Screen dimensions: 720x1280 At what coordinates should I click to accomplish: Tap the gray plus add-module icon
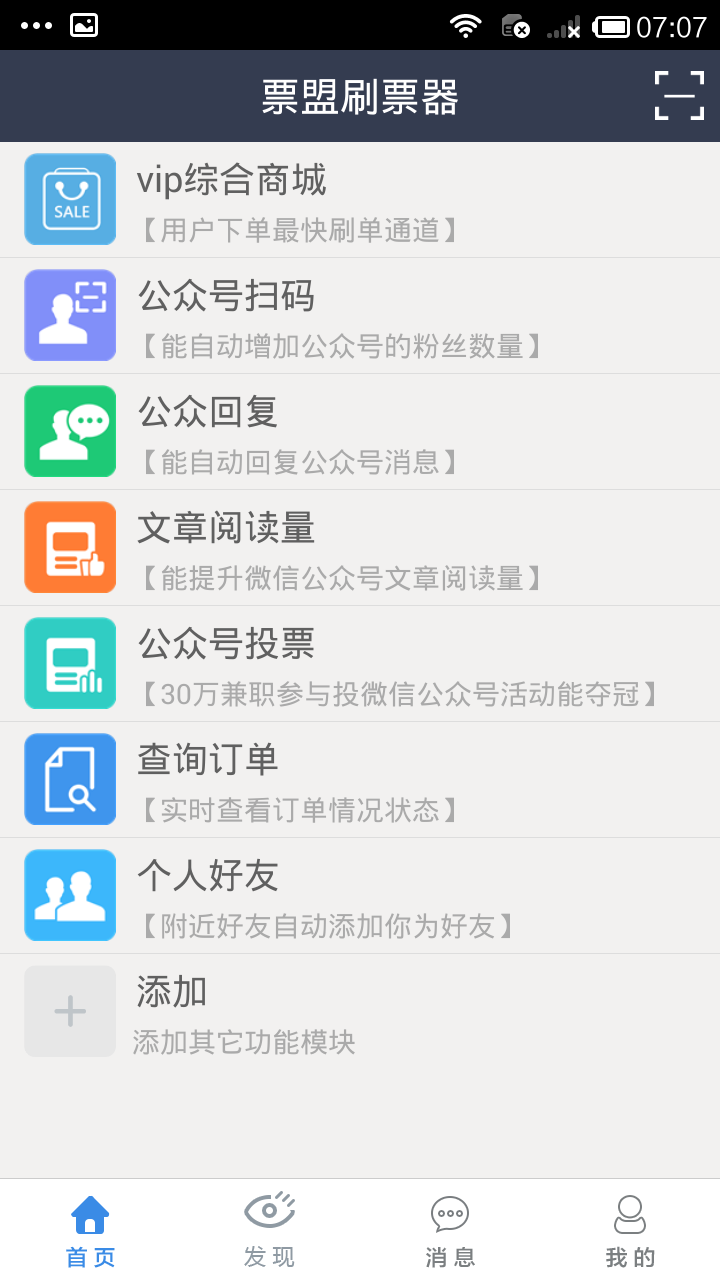point(70,1011)
